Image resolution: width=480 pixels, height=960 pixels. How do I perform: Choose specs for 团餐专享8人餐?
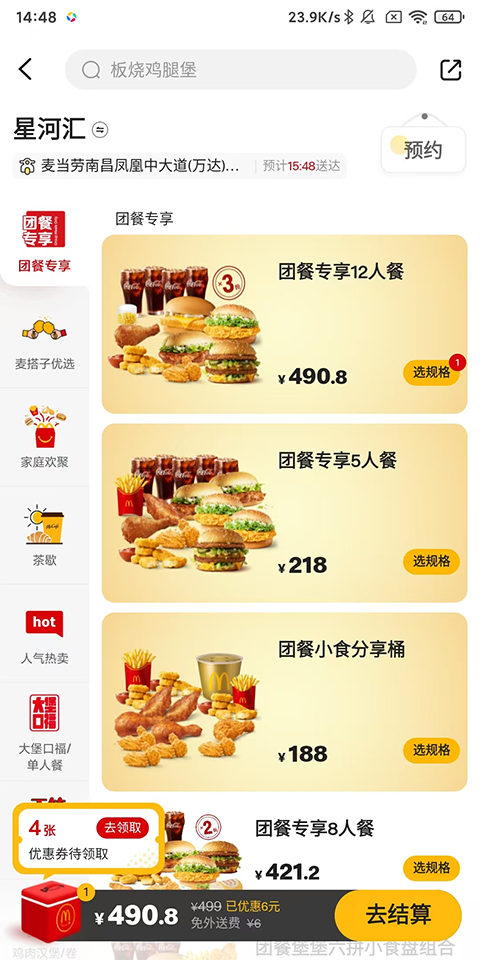point(431,868)
